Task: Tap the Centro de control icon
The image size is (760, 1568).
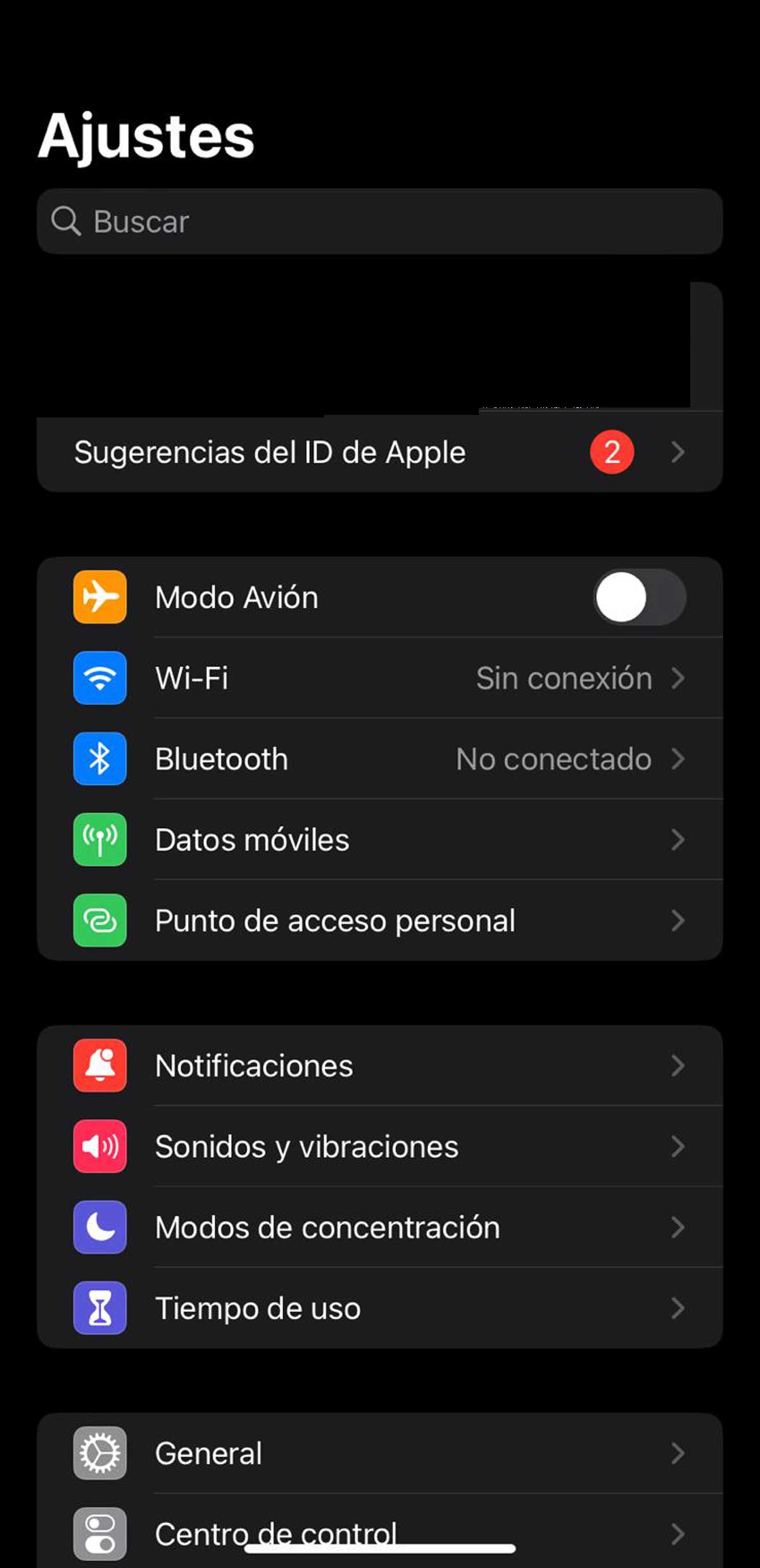Action: pyautogui.click(x=99, y=1533)
